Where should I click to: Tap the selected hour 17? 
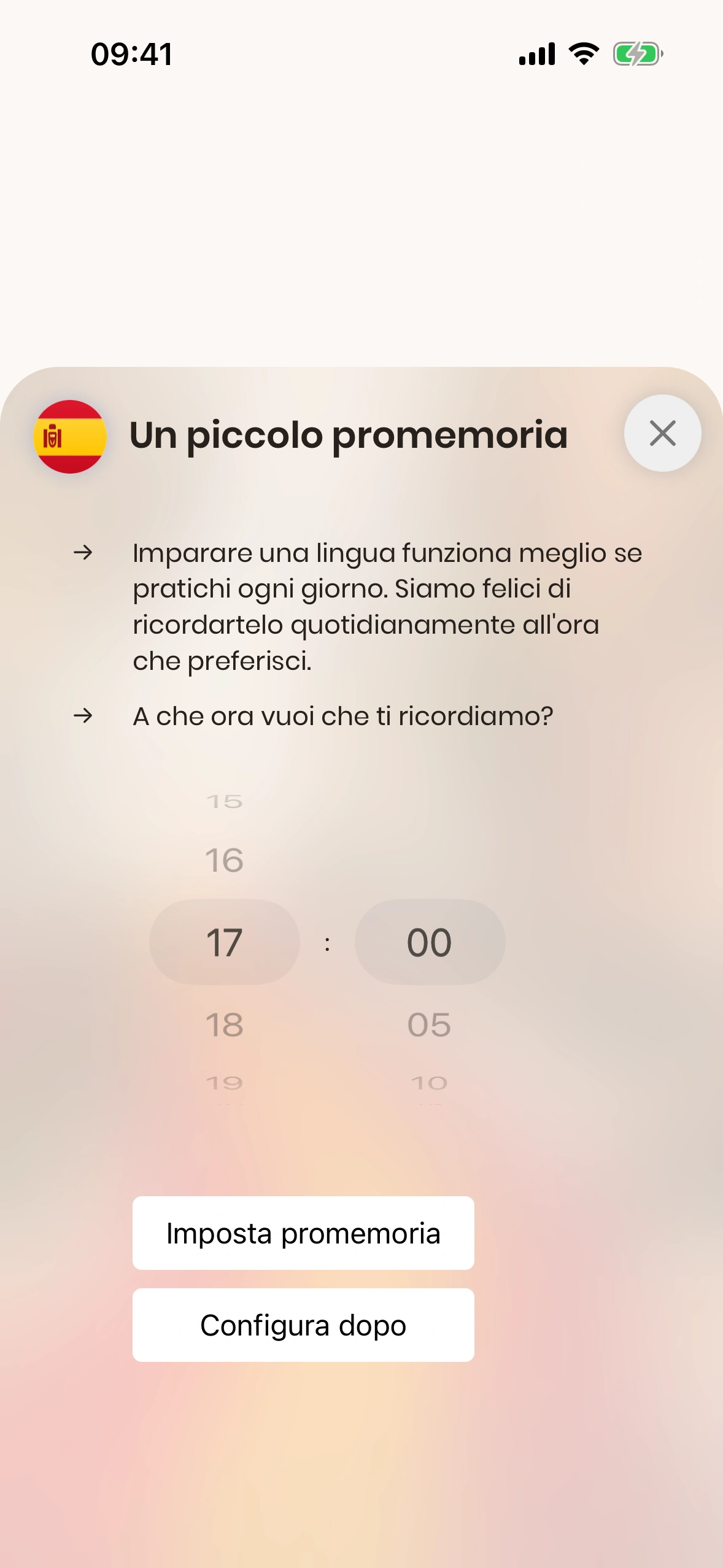pyautogui.click(x=225, y=942)
